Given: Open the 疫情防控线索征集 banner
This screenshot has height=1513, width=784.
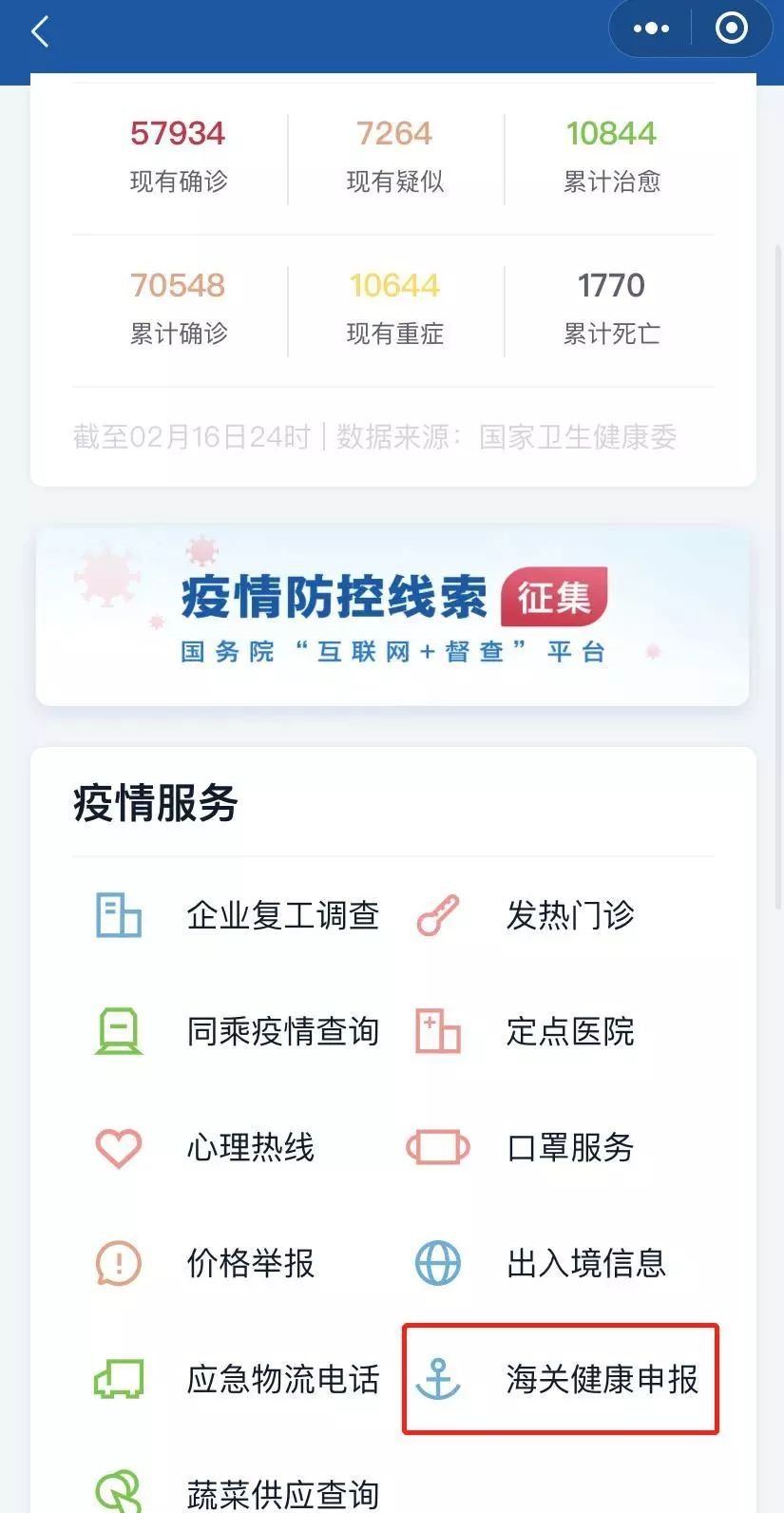Looking at the screenshot, I should click(x=392, y=616).
